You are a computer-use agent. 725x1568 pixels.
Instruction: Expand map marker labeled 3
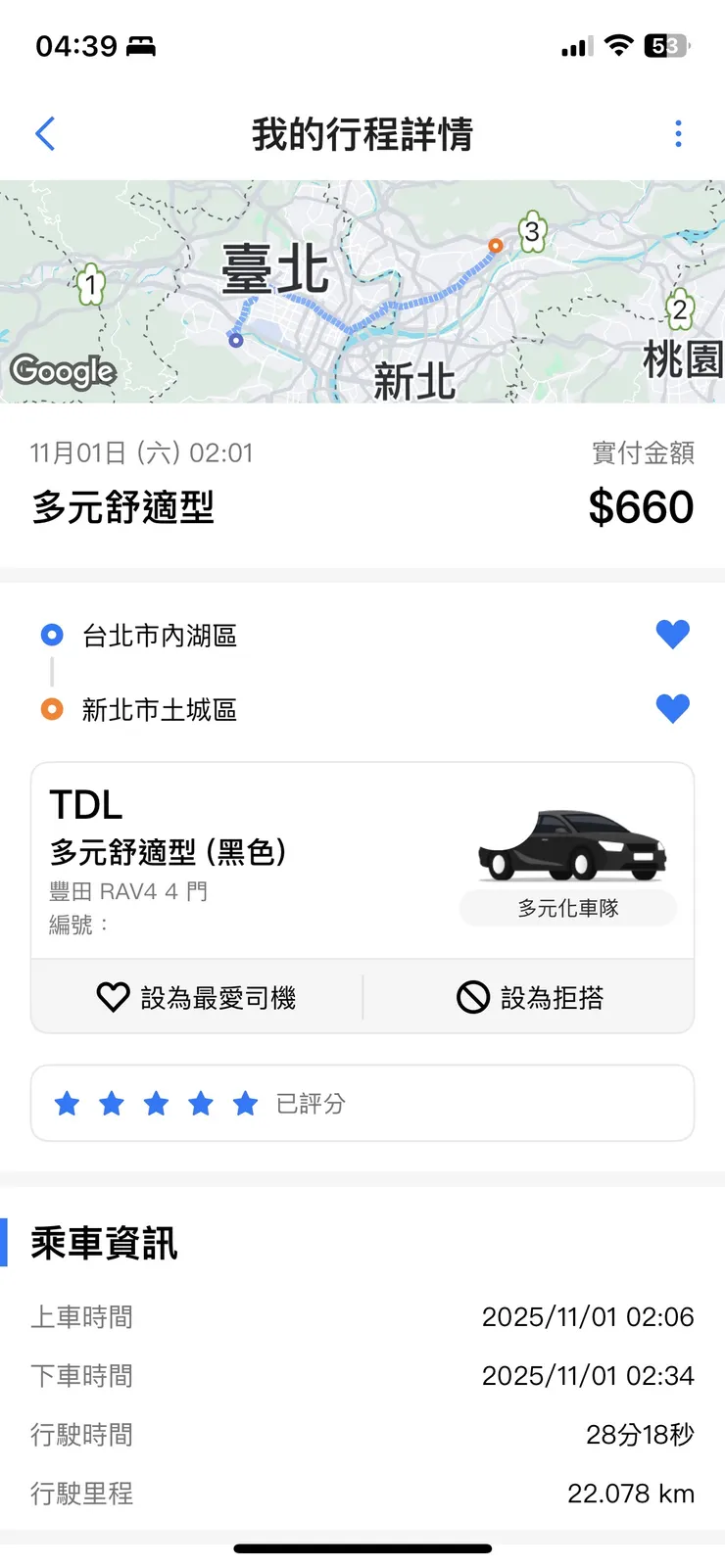click(530, 232)
